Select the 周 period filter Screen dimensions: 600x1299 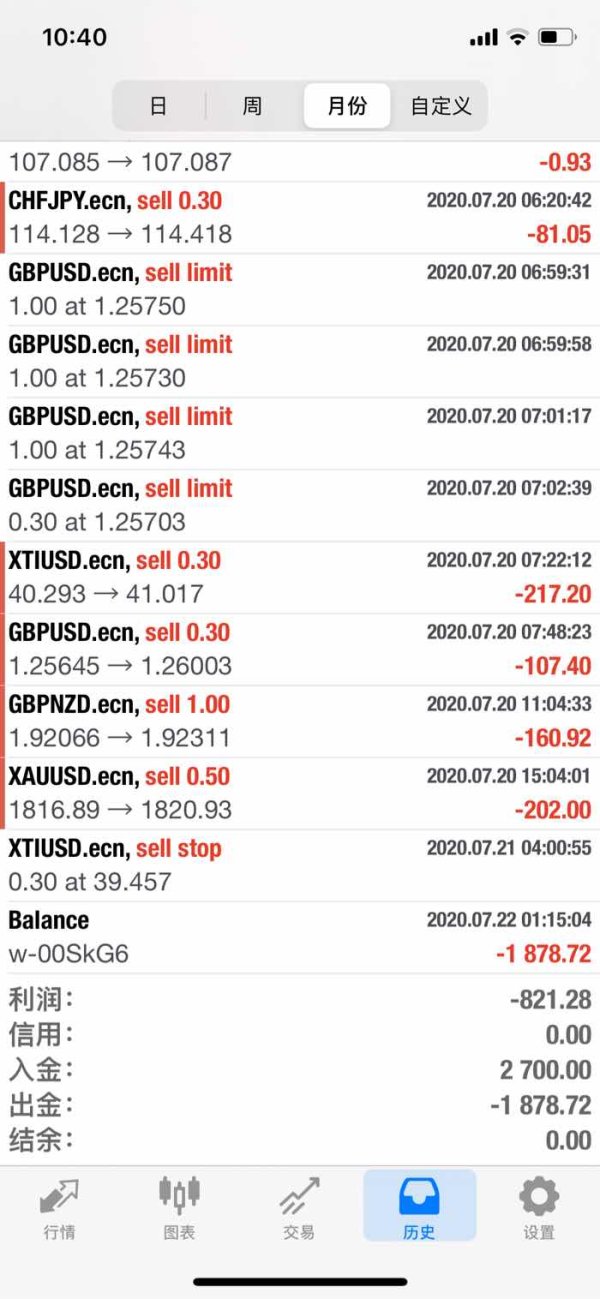252,106
